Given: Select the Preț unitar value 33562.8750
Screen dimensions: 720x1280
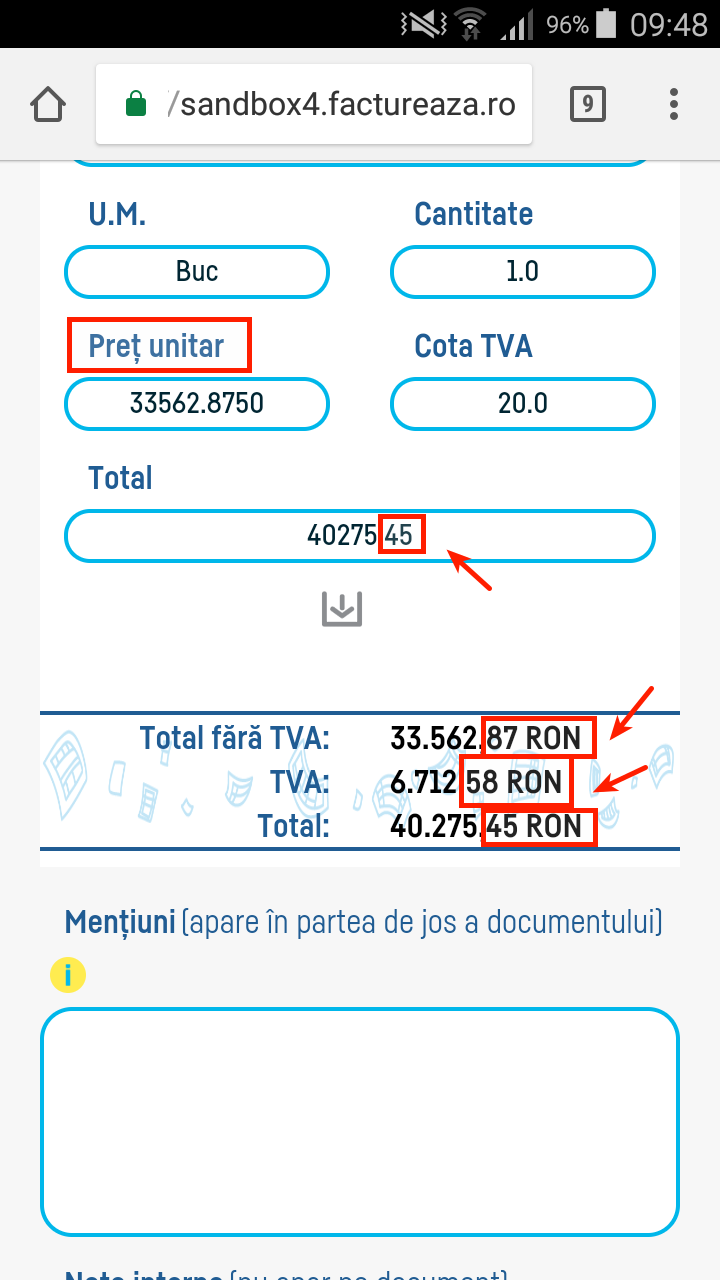Looking at the screenshot, I should tap(197, 403).
